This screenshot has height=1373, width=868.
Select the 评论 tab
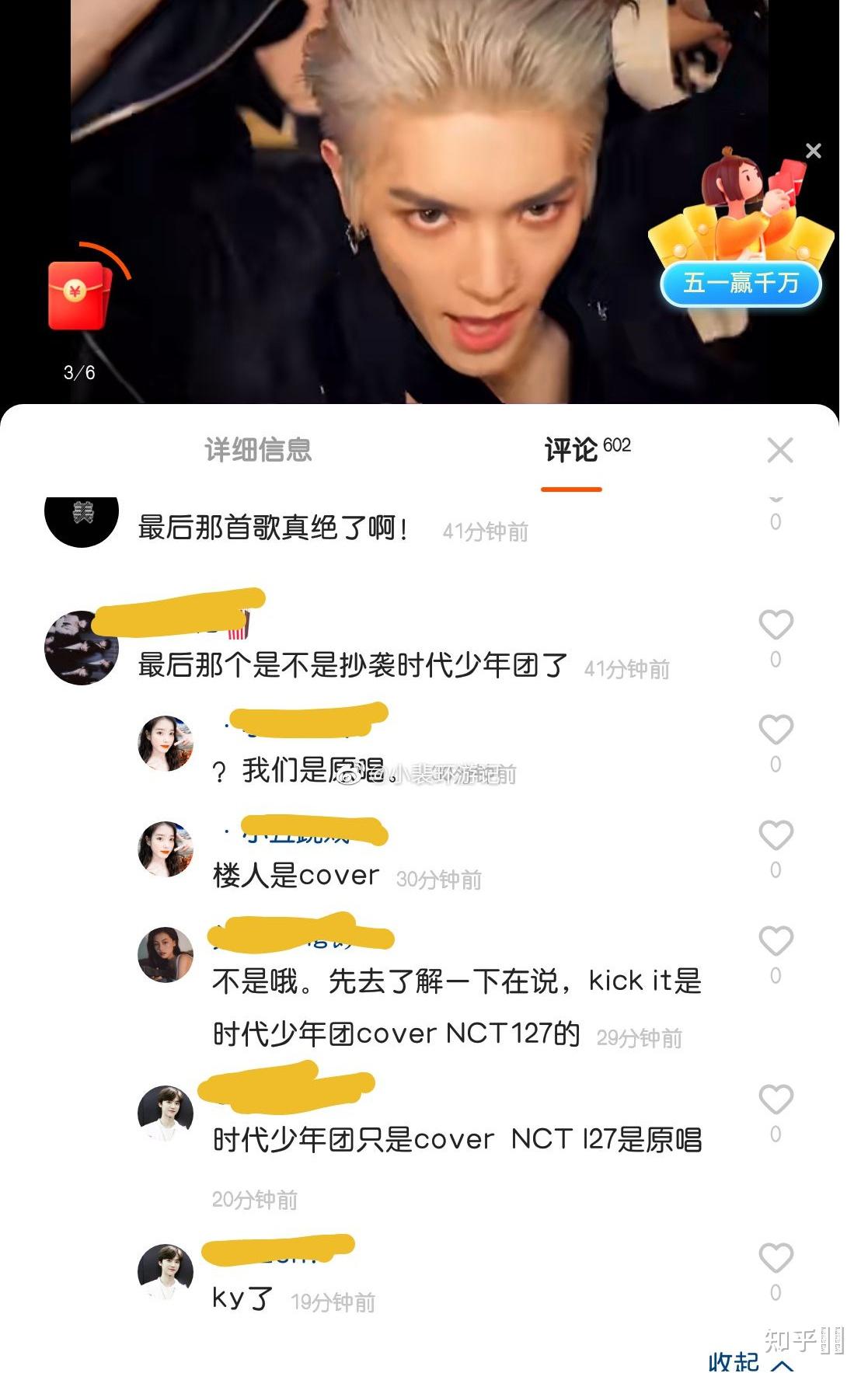tap(572, 450)
